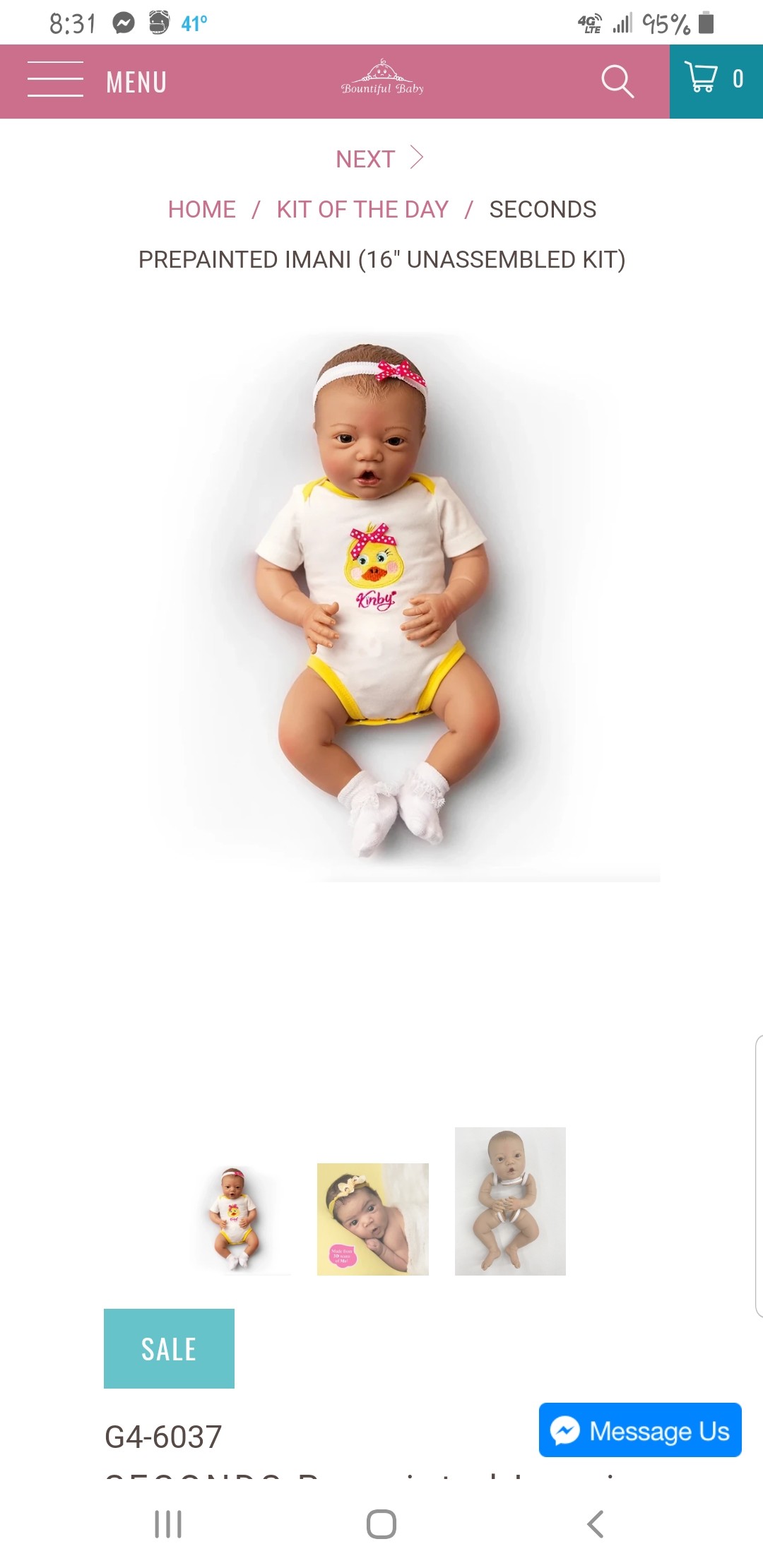This screenshot has height=1568, width=763.
Task: Open the shopping cart
Action: click(716, 81)
